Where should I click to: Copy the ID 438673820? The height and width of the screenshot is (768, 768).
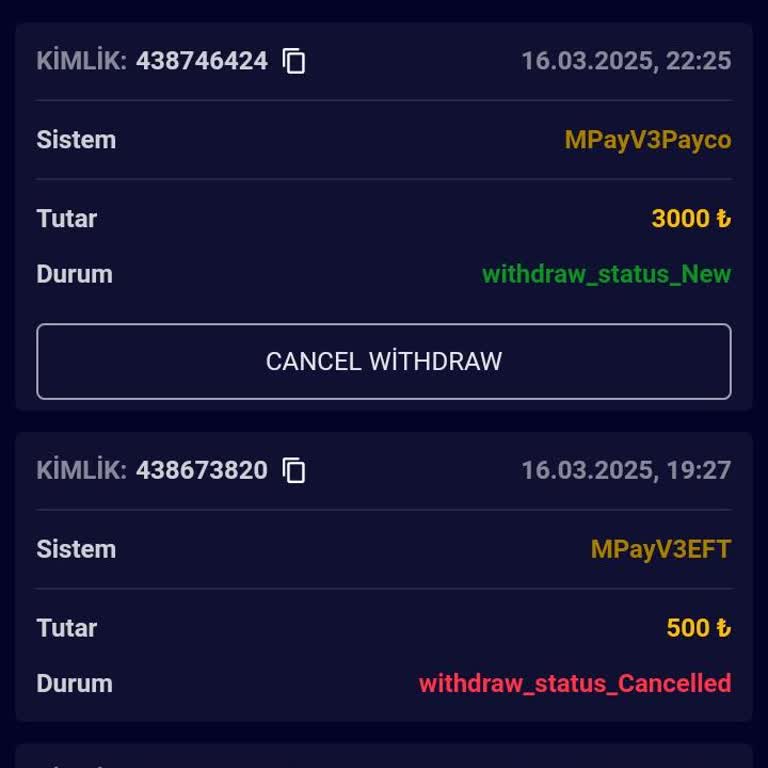tap(293, 470)
